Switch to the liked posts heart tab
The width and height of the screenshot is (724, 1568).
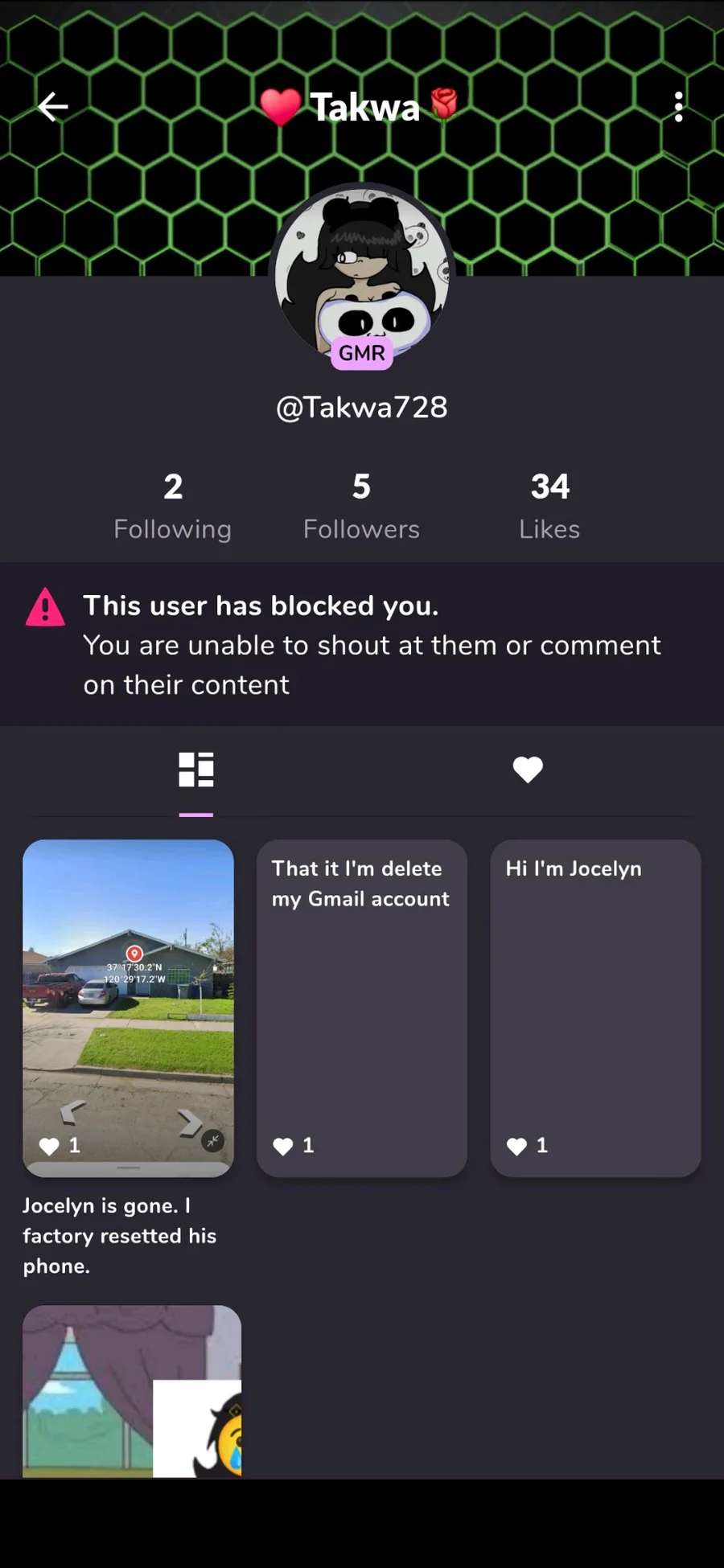coord(528,770)
